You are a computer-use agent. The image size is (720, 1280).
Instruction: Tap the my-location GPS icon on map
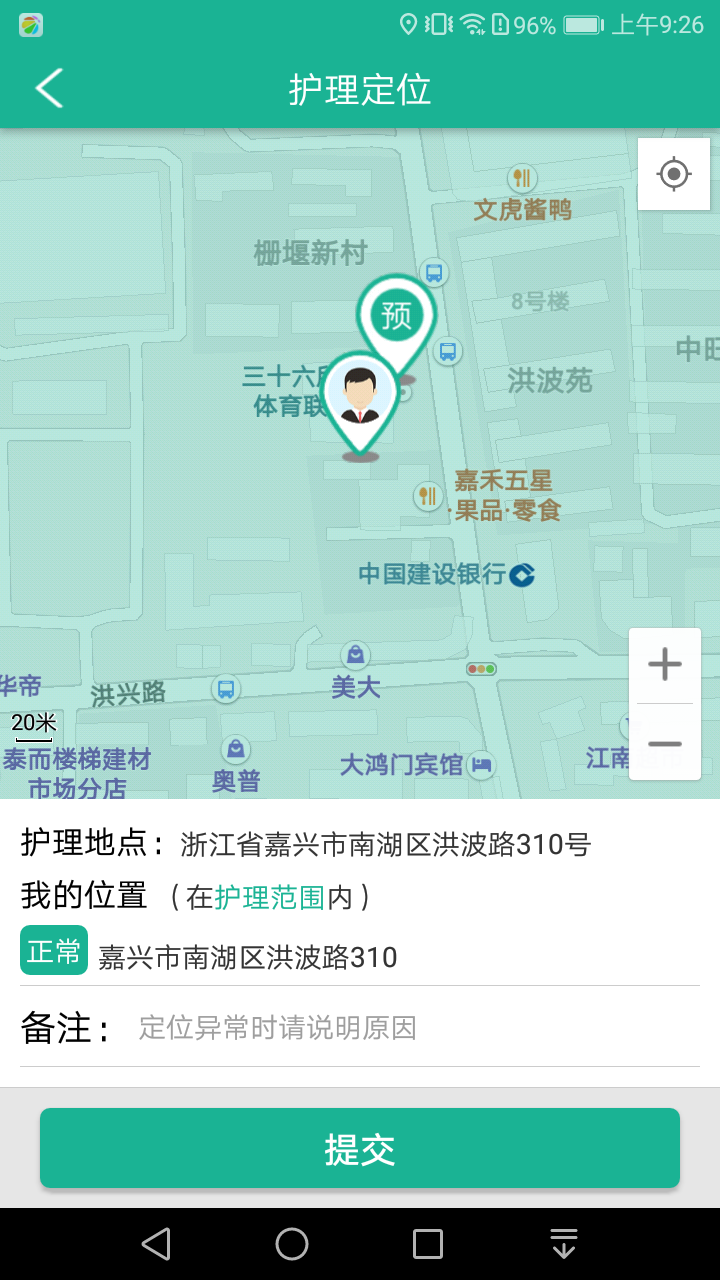[x=673, y=173]
